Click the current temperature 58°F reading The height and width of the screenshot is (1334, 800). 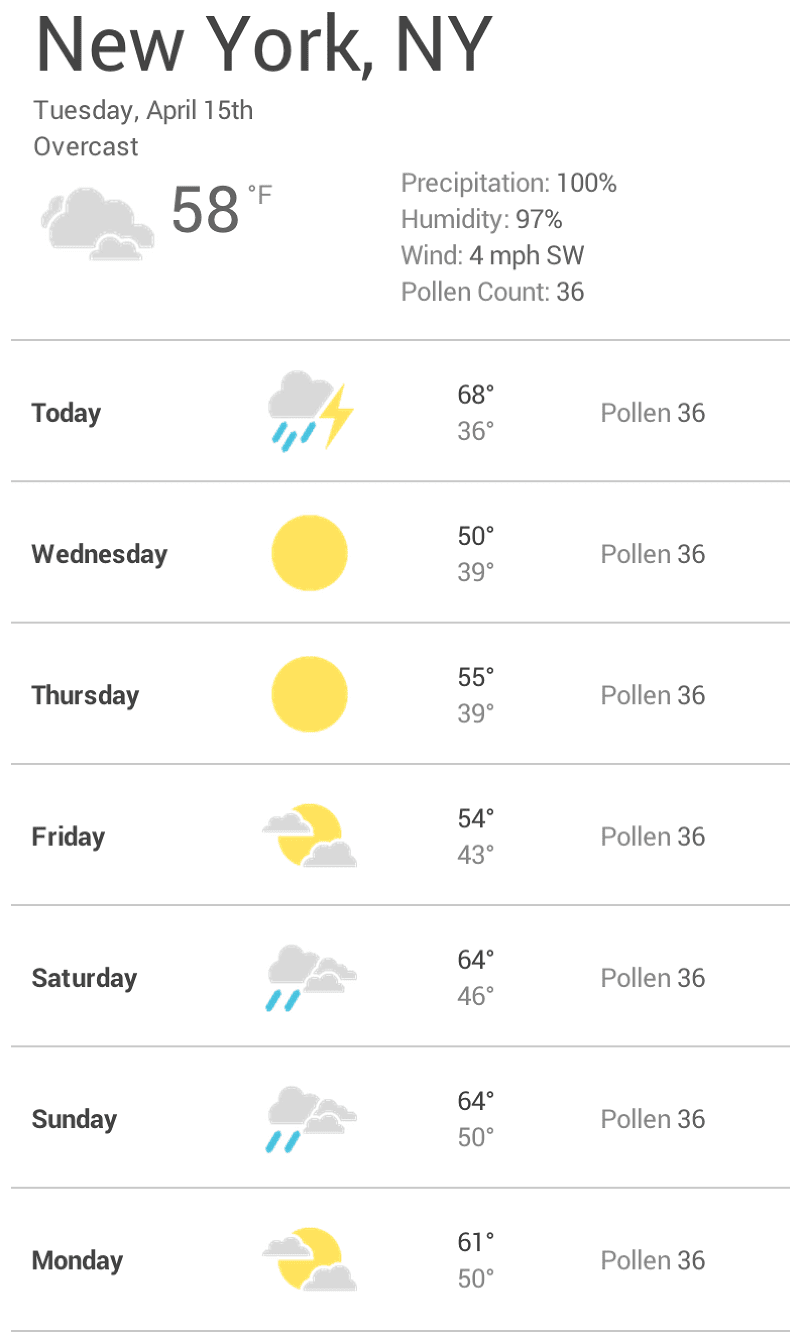[210, 210]
